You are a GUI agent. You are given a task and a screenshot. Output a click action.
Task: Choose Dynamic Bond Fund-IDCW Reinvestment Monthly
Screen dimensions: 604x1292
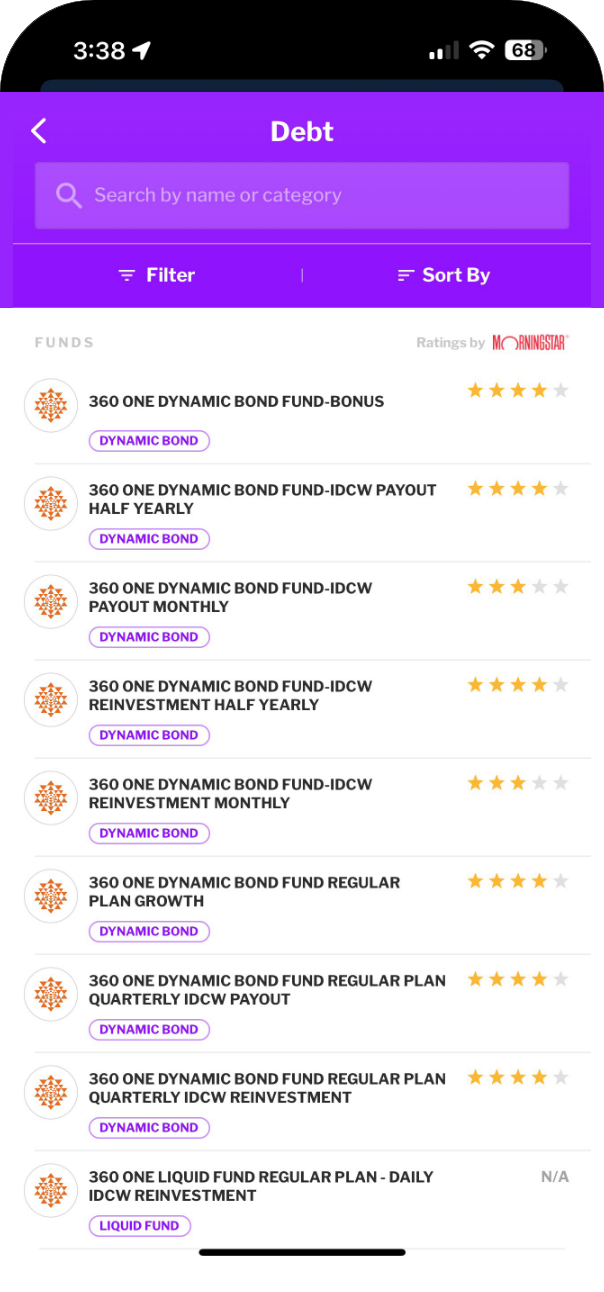[302, 807]
